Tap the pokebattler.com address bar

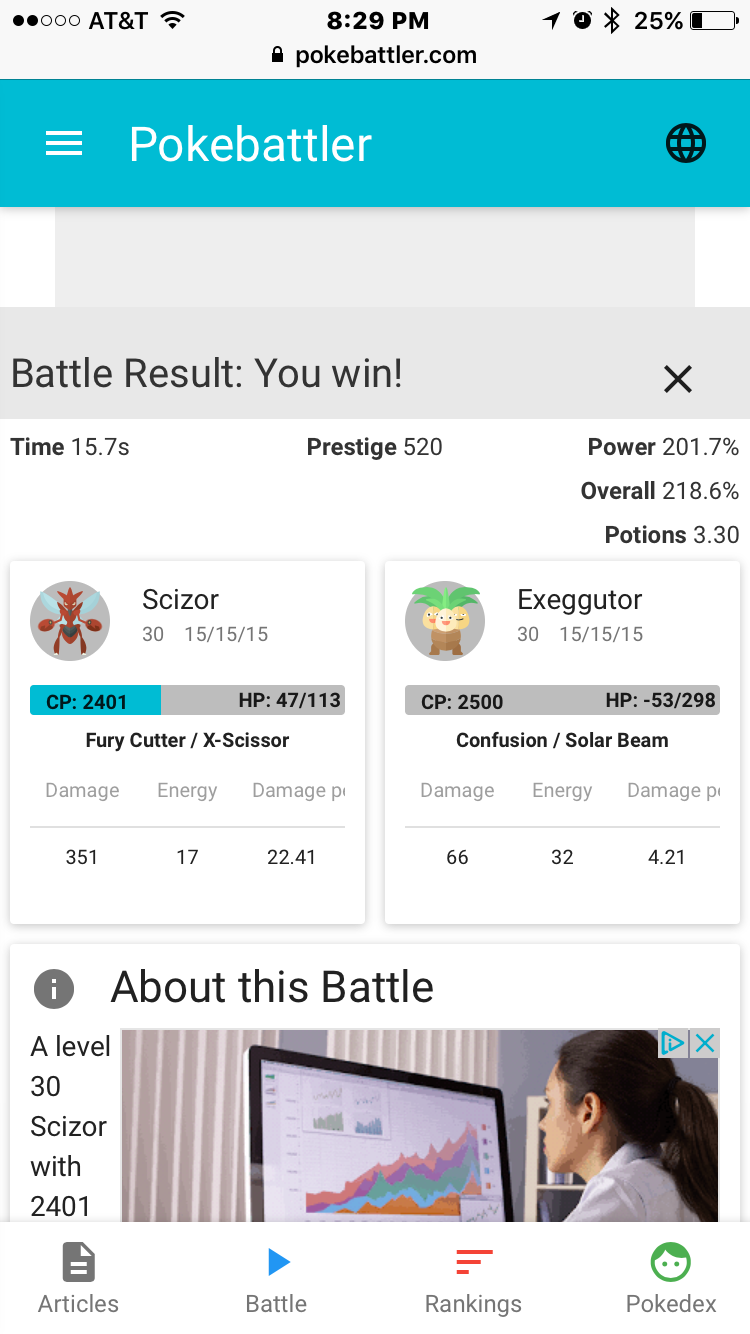375,56
